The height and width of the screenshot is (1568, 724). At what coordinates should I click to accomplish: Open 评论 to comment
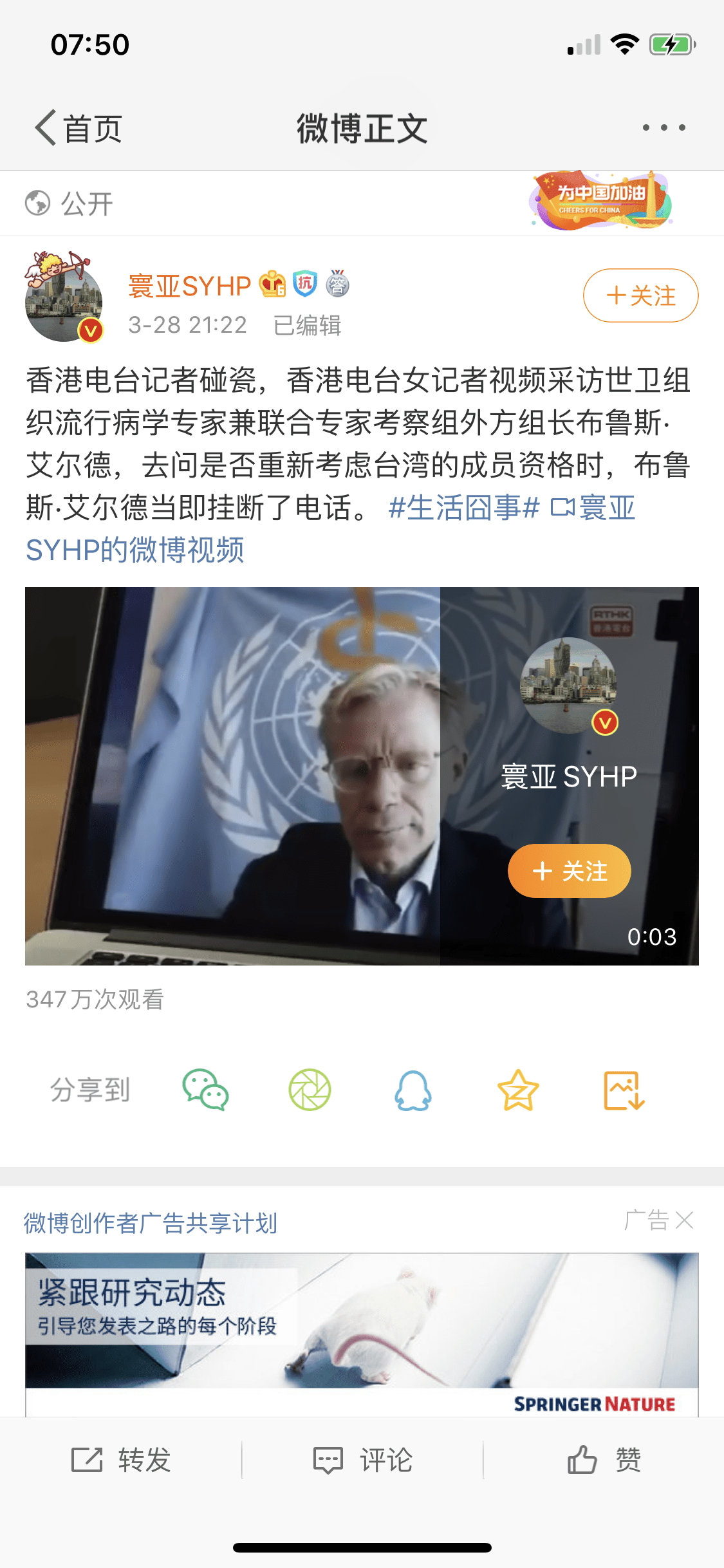pyautogui.click(x=362, y=1460)
